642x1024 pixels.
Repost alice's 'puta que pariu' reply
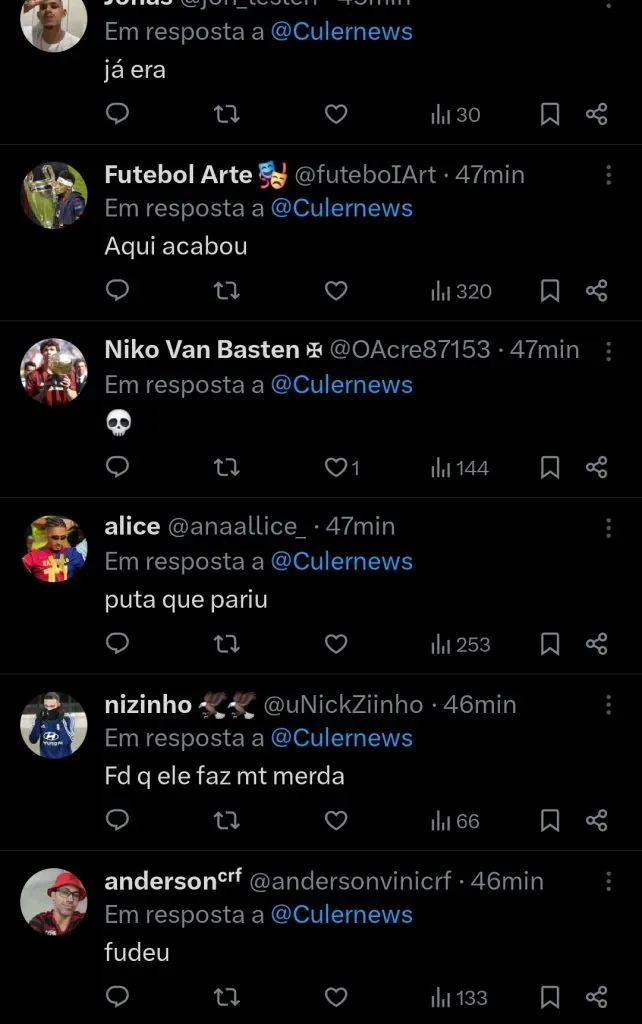coord(227,644)
